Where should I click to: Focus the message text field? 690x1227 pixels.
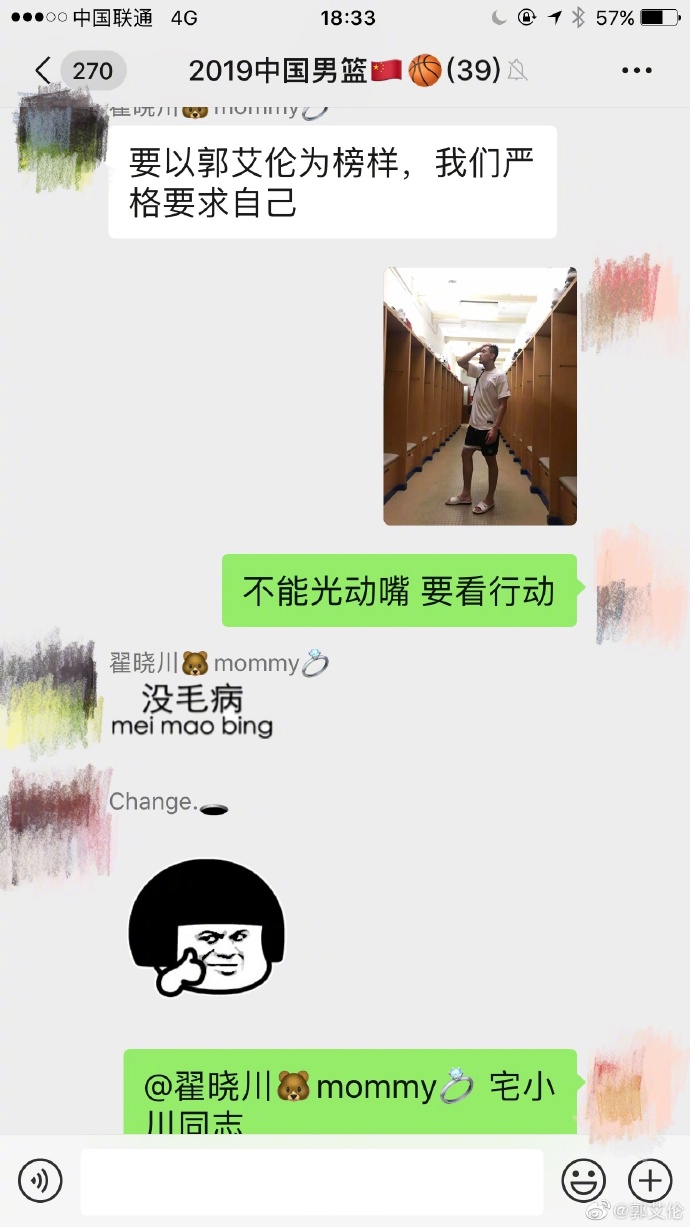(x=311, y=1181)
